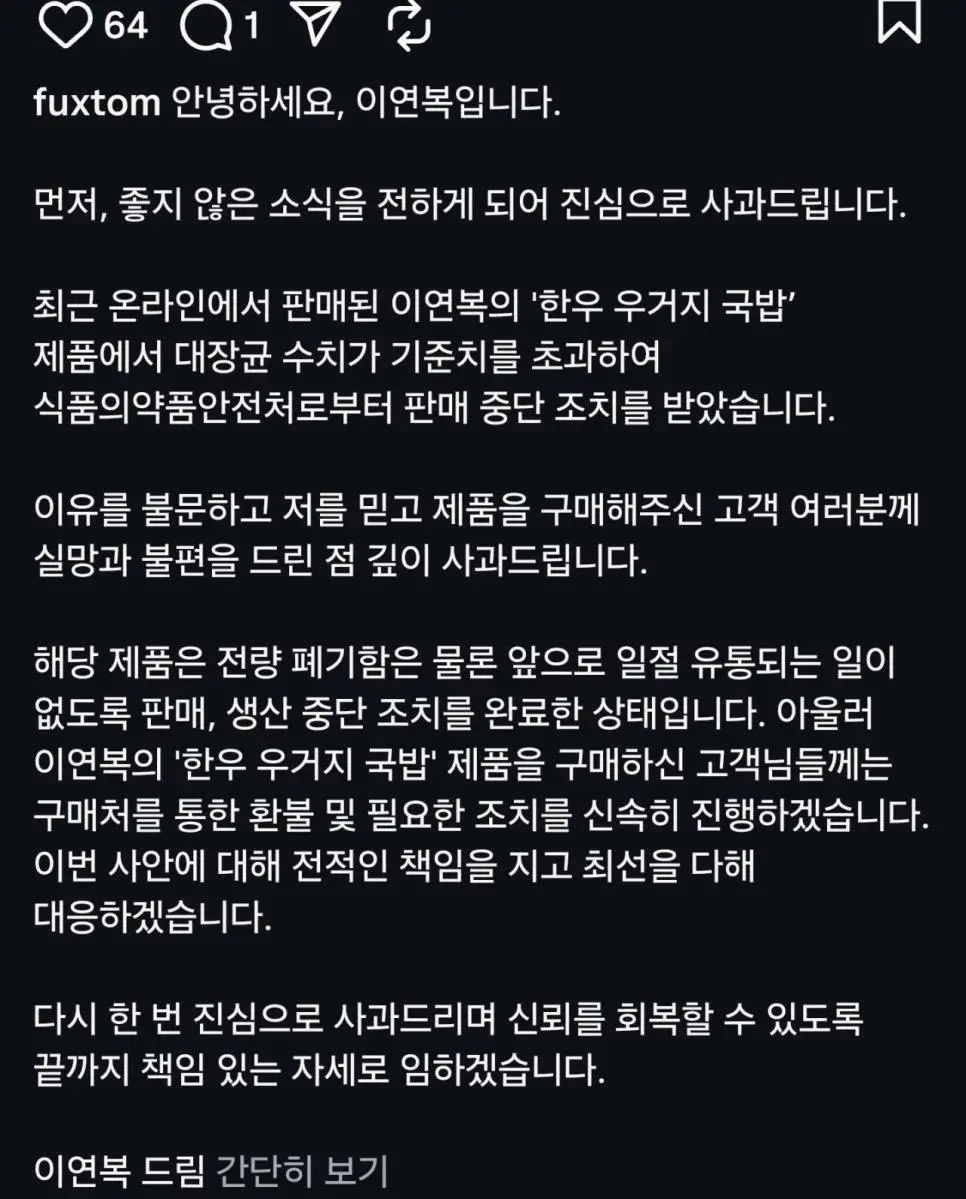Open the fuxtom profile from the caption
This screenshot has width=966, height=1199.
96,103
